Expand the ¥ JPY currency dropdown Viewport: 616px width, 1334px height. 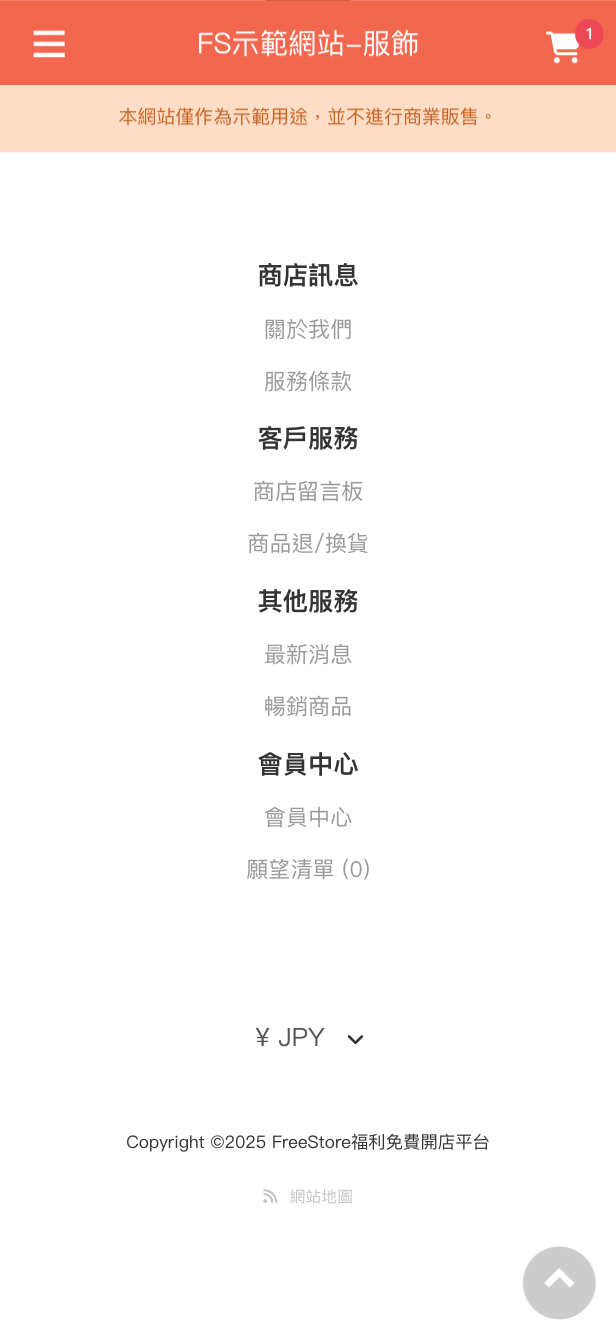[x=308, y=1038]
